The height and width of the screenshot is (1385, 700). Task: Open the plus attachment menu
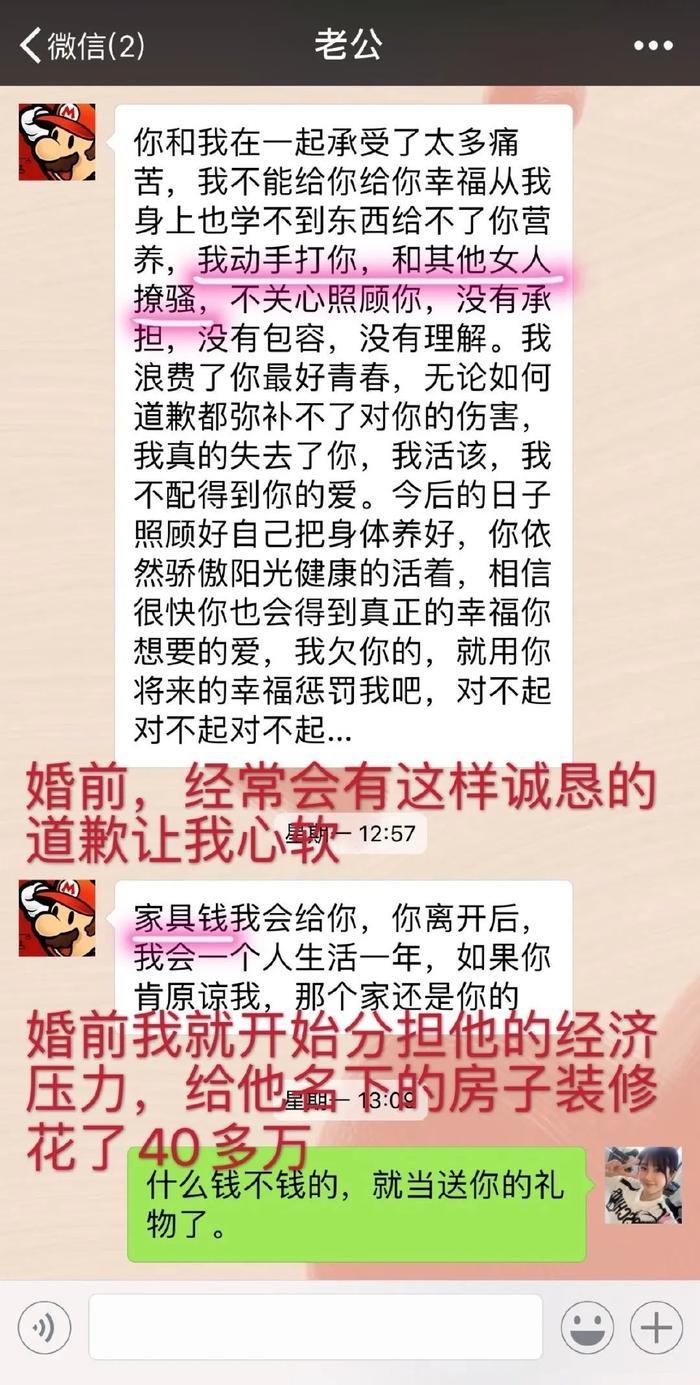coord(655,1328)
